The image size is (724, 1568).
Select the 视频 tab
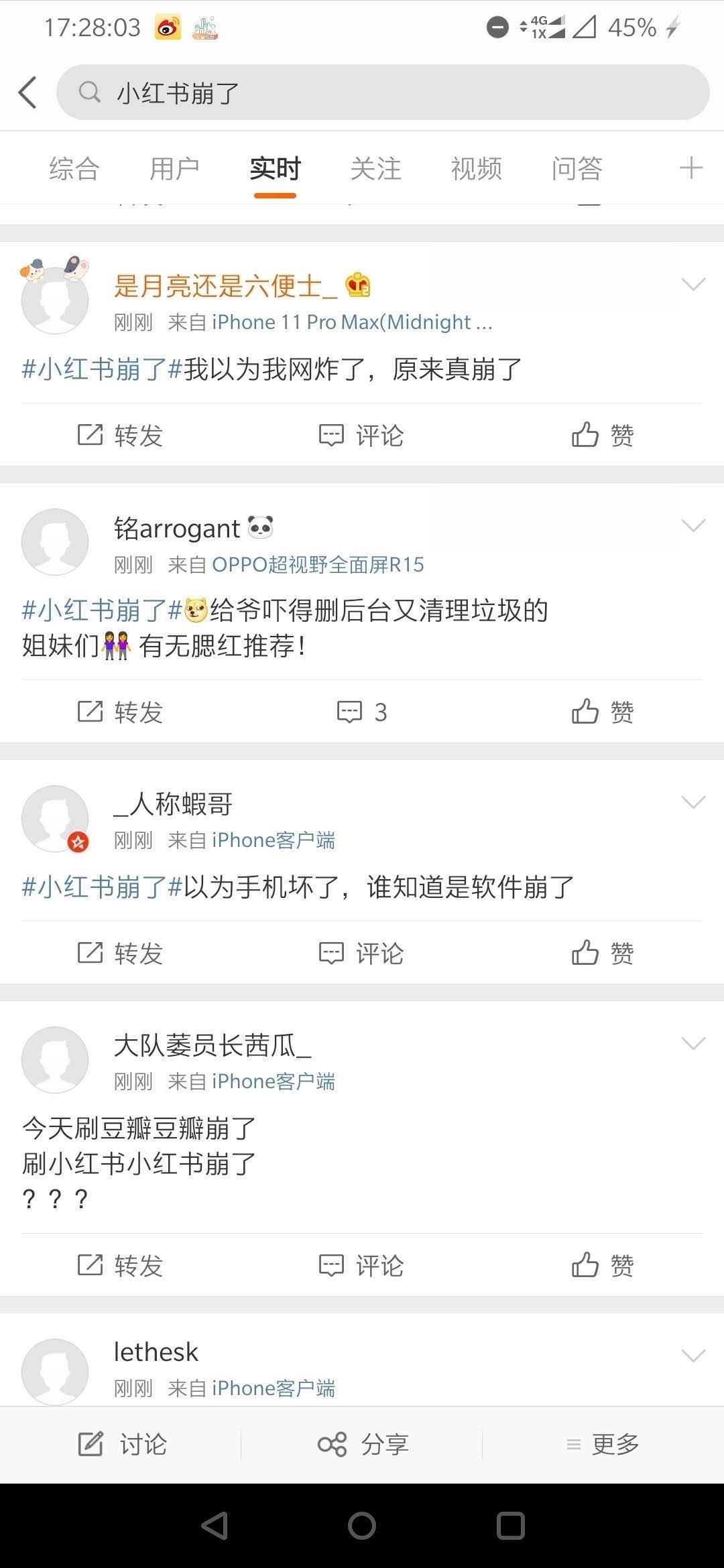pyautogui.click(x=476, y=168)
